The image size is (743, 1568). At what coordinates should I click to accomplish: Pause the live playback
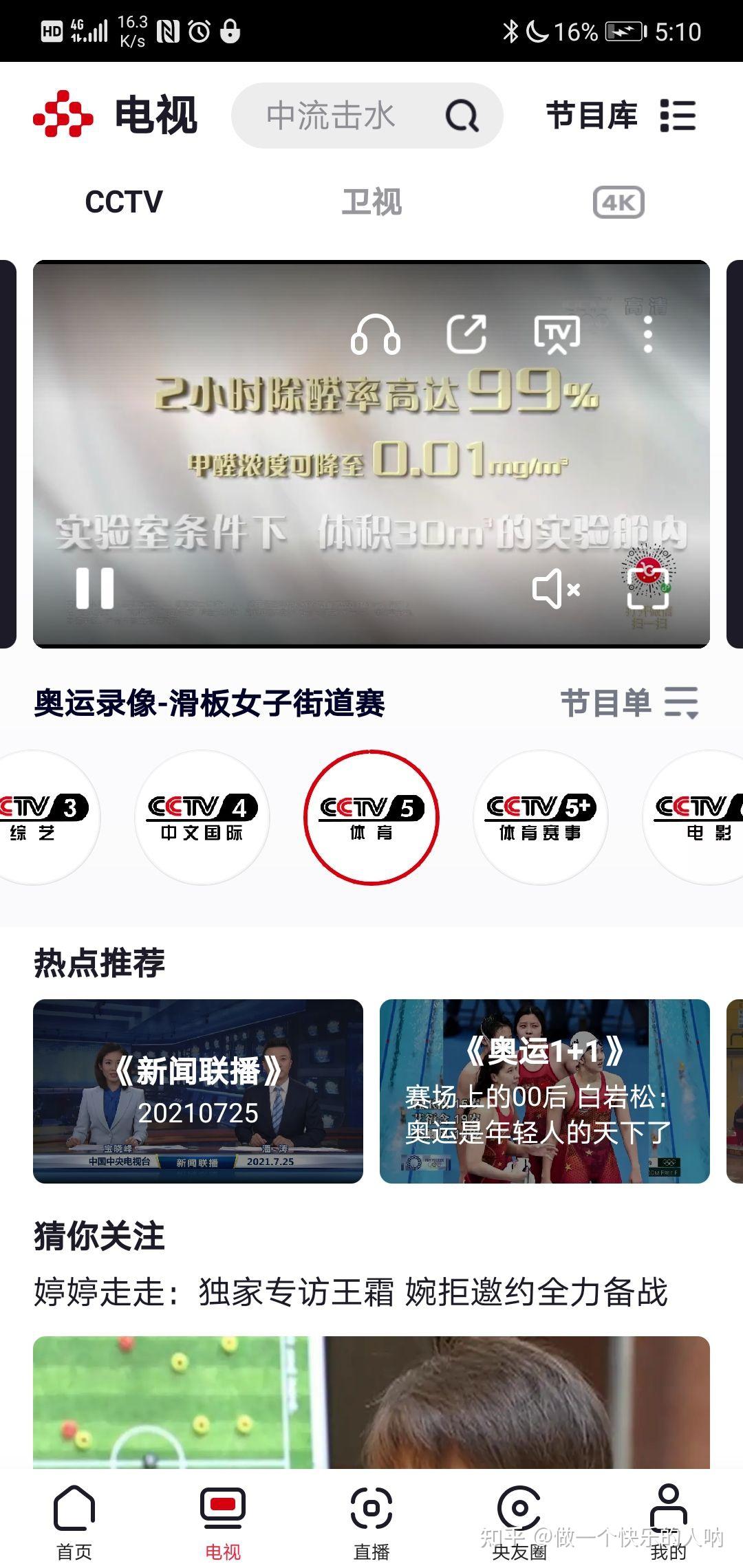point(95,588)
